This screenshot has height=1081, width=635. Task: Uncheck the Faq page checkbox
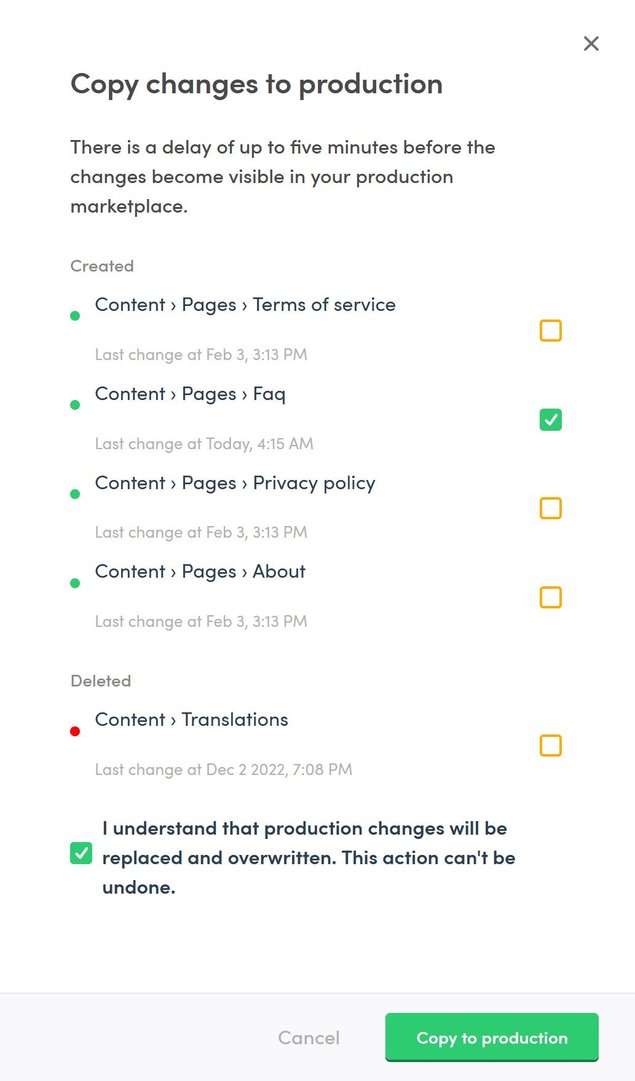click(550, 420)
